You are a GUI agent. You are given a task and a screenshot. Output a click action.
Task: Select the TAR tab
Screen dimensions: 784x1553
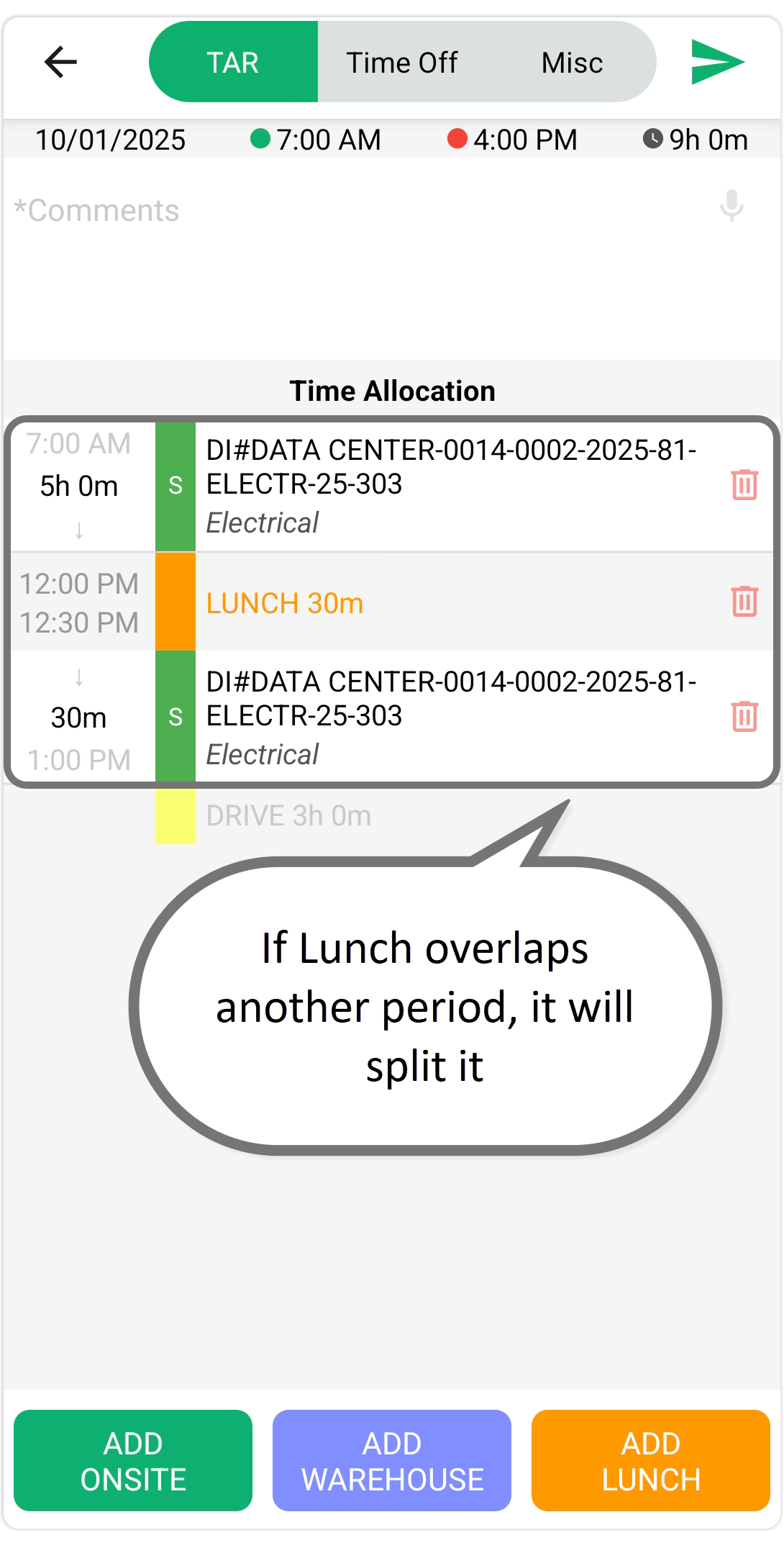pyautogui.click(x=233, y=63)
